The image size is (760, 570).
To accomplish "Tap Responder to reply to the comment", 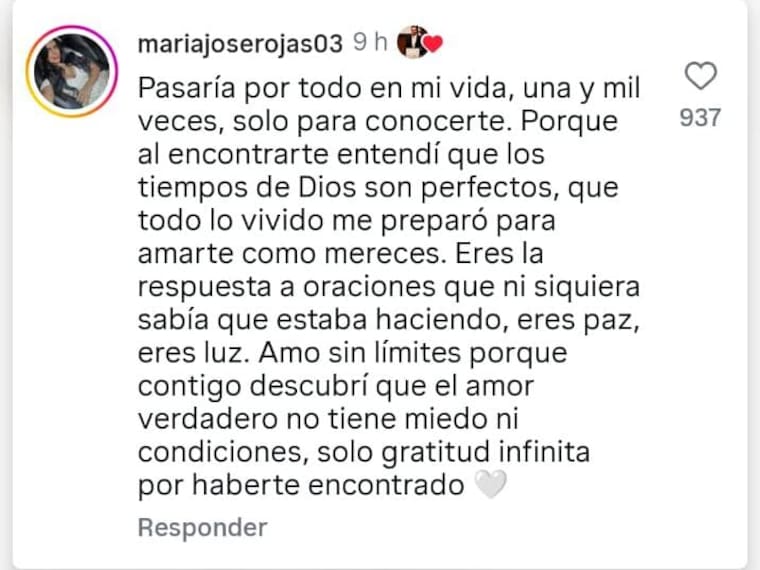I will pyautogui.click(x=201, y=527).
